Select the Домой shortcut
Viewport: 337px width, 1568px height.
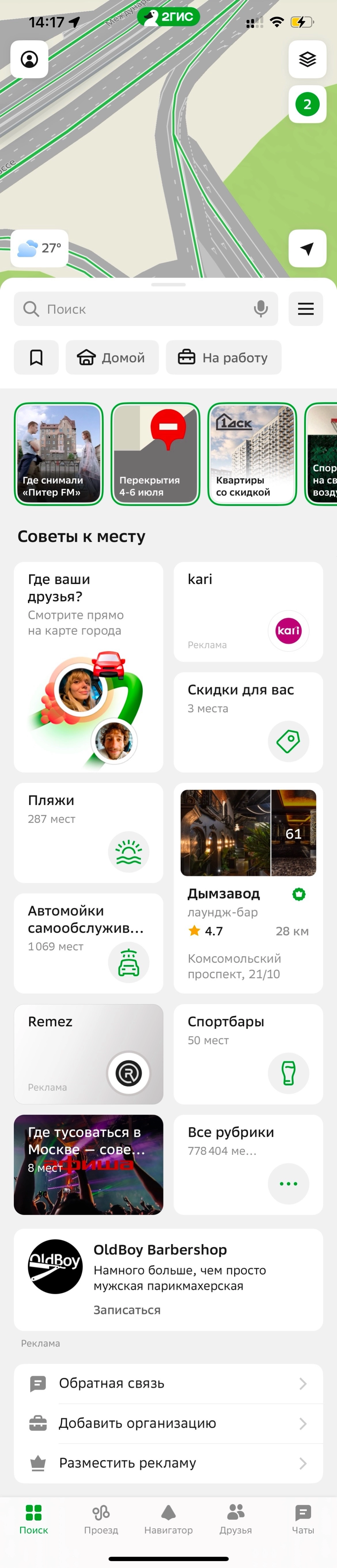[112, 357]
